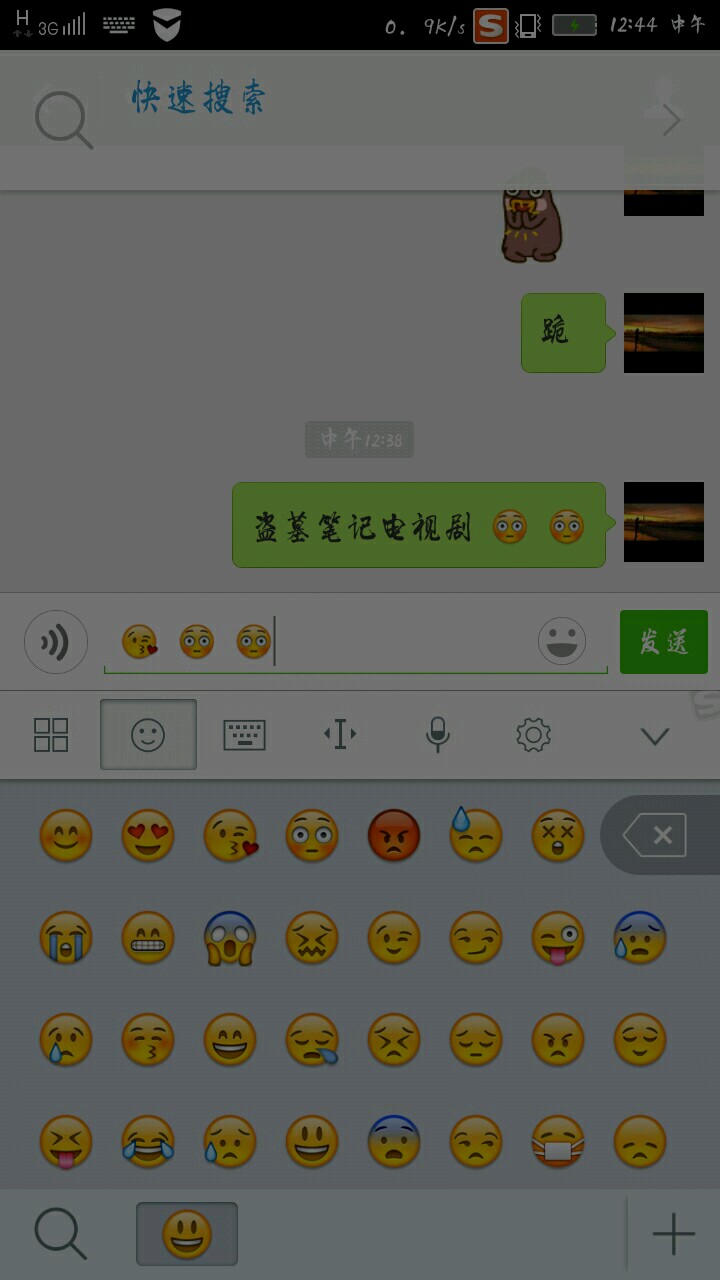
Task: Insert the screaming face emoji
Action: [230, 938]
